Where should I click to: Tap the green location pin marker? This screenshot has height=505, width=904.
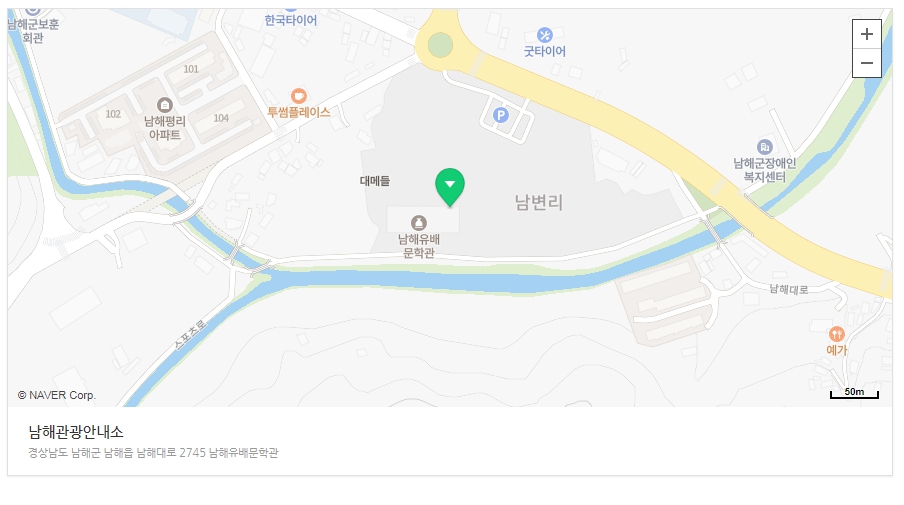coord(450,186)
